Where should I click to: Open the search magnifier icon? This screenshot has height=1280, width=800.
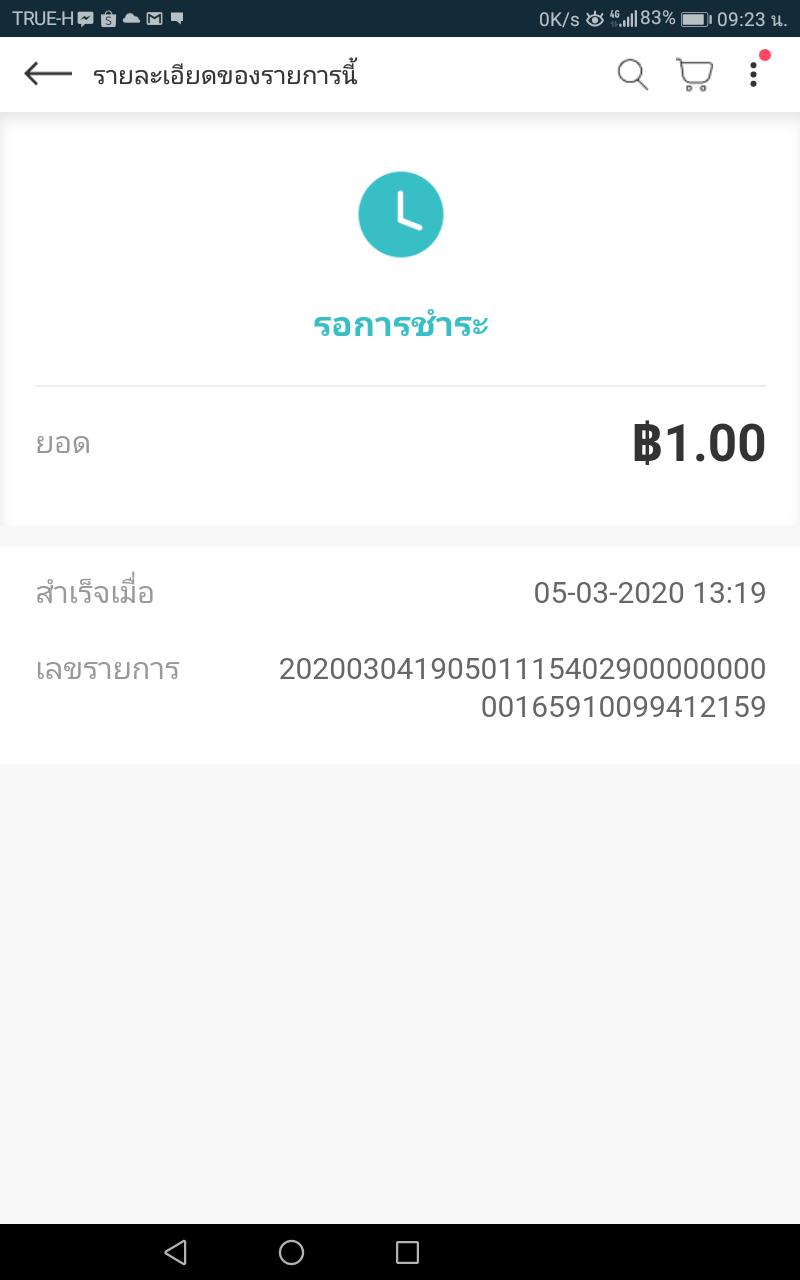[633, 74]
